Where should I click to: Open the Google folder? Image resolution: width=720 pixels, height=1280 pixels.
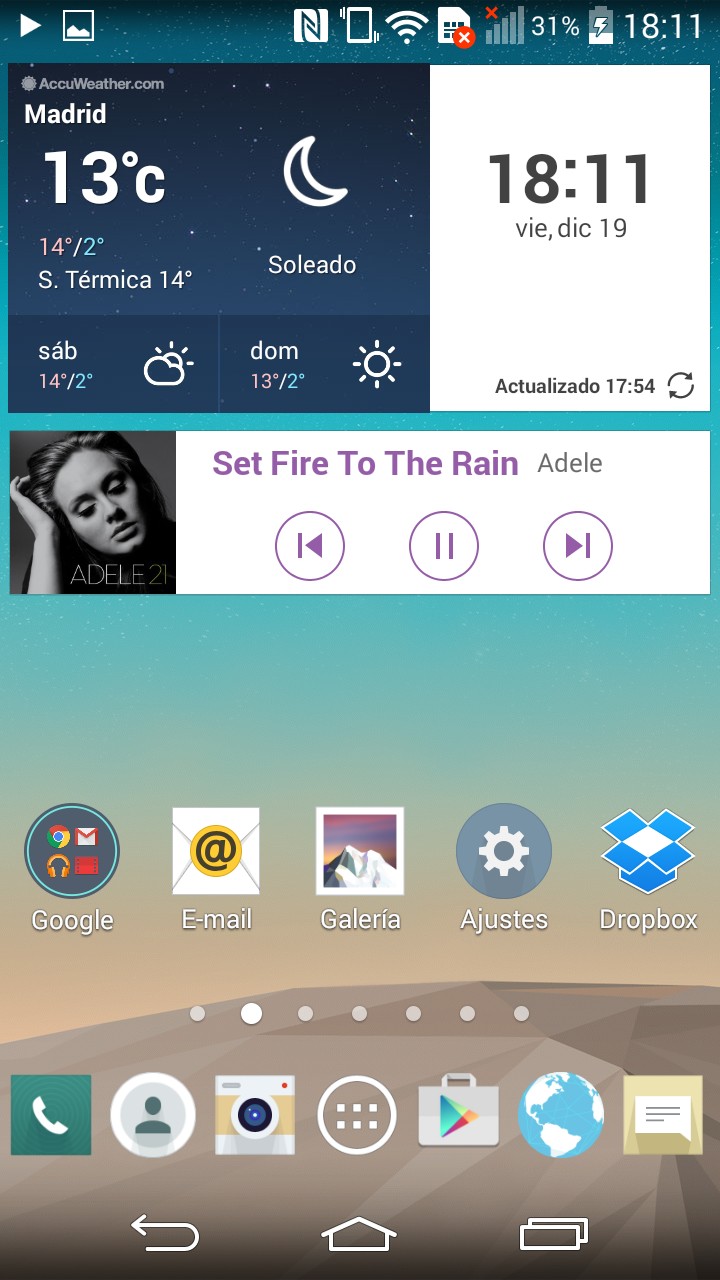72,852
